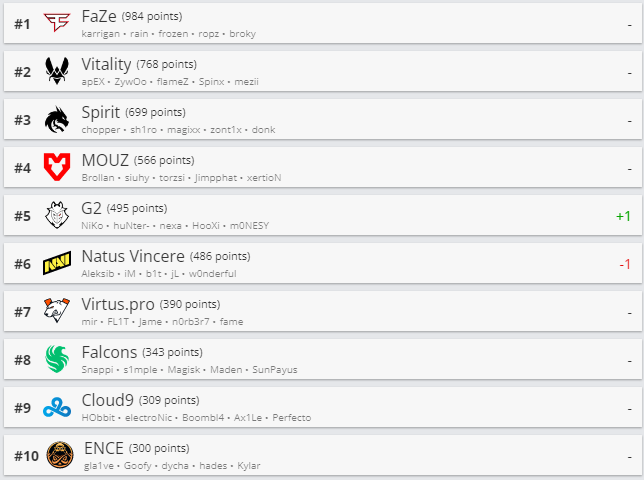This screenshot has width=644, height=480.
Task: Open the FaZe ranking row
Action: click(320, 23)
